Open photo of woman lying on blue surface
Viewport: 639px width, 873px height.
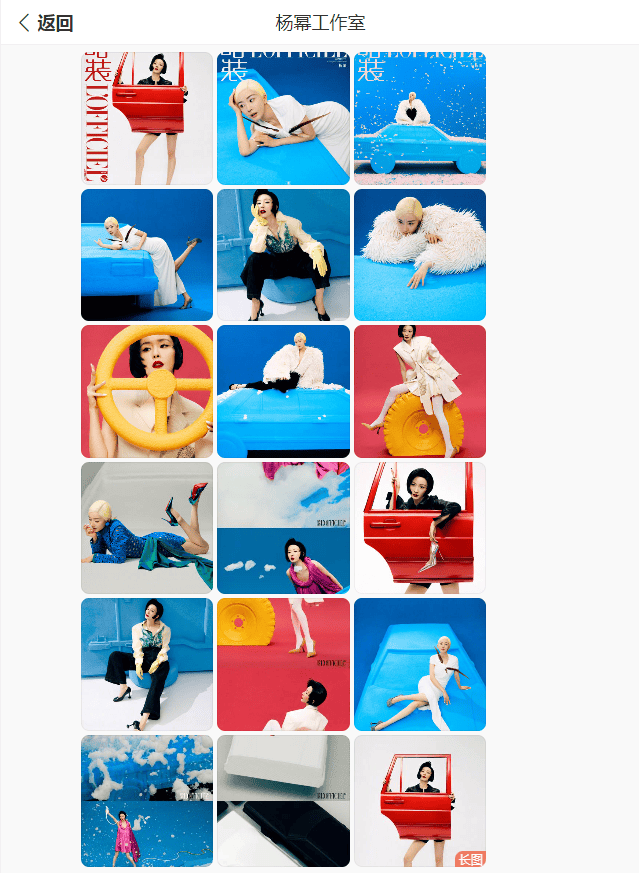pyautogui.click(x=283, y=118)
